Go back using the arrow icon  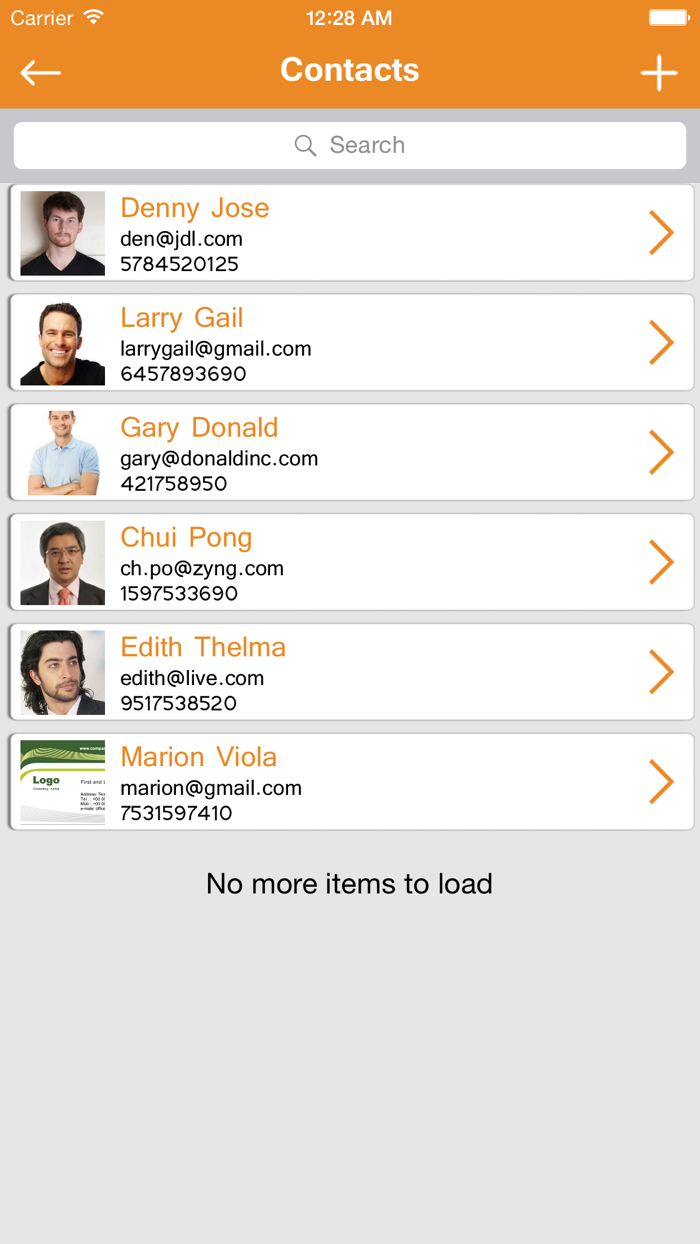tap(41, 72)
